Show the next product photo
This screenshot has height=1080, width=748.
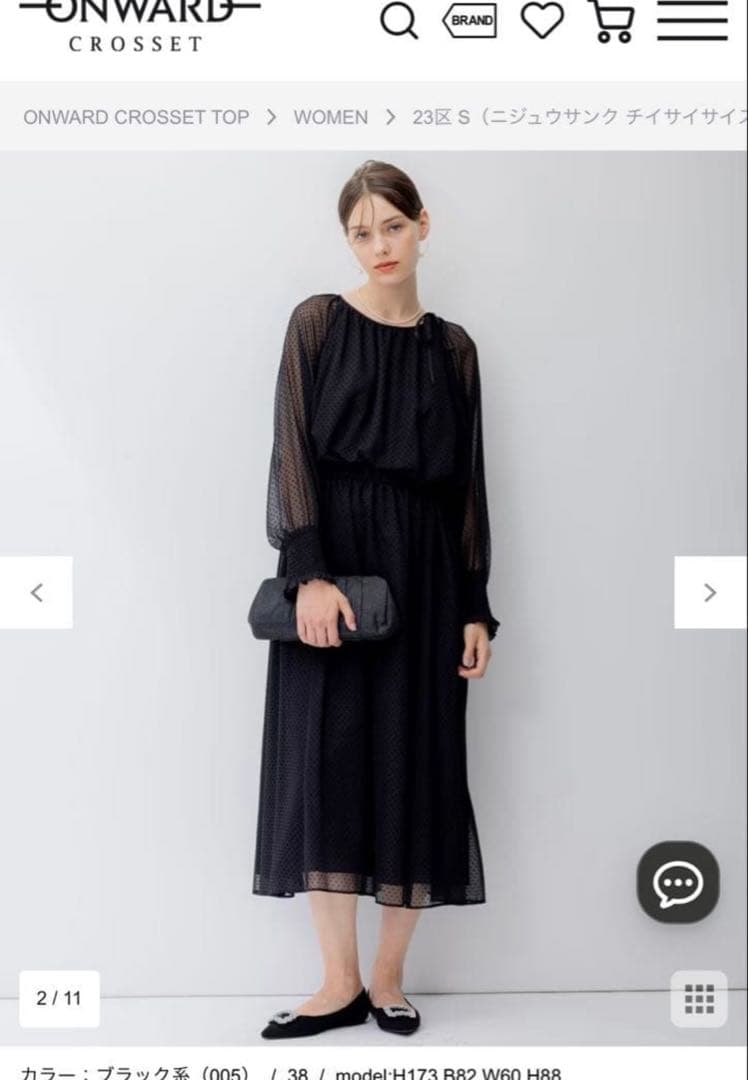710,592
